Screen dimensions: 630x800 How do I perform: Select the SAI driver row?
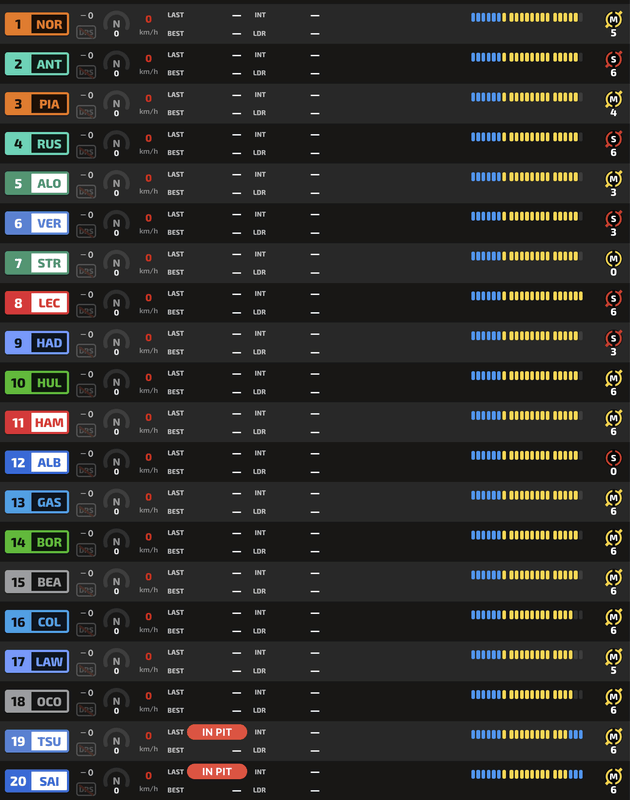[x=37, y=782]
